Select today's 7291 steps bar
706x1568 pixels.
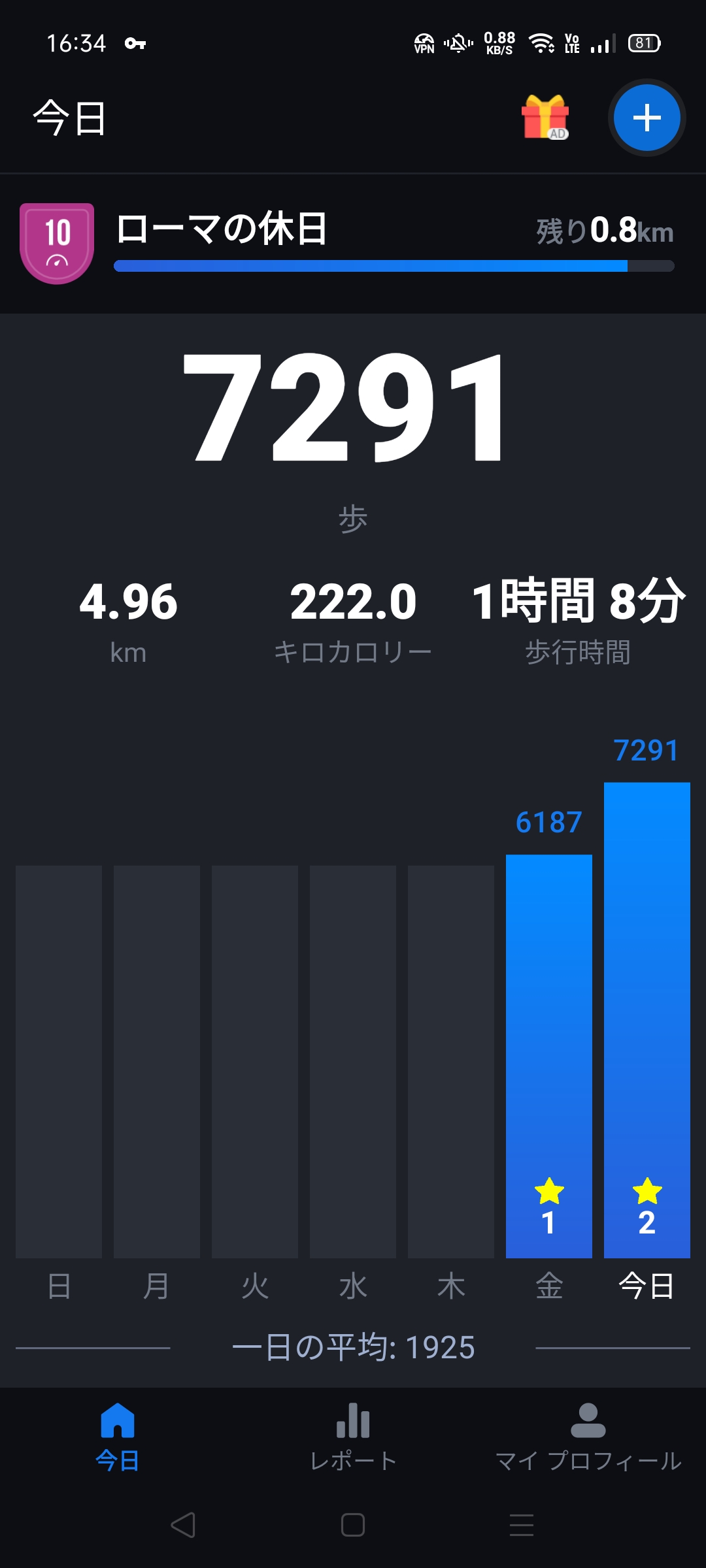click(x=647, y=1019)
